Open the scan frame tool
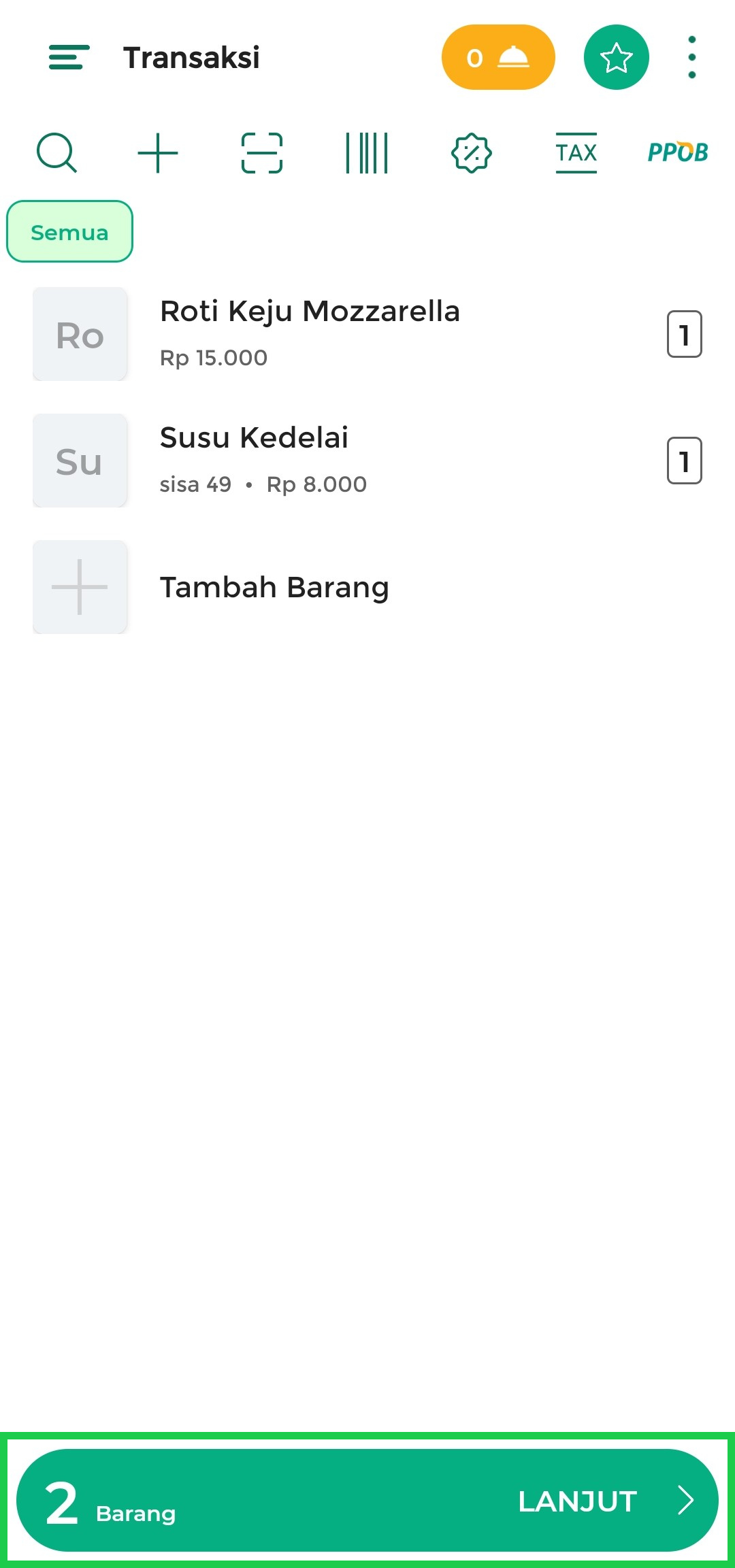Image resolution: width=735 pixels, height=1568 pixels. click(x=262, y=153)
